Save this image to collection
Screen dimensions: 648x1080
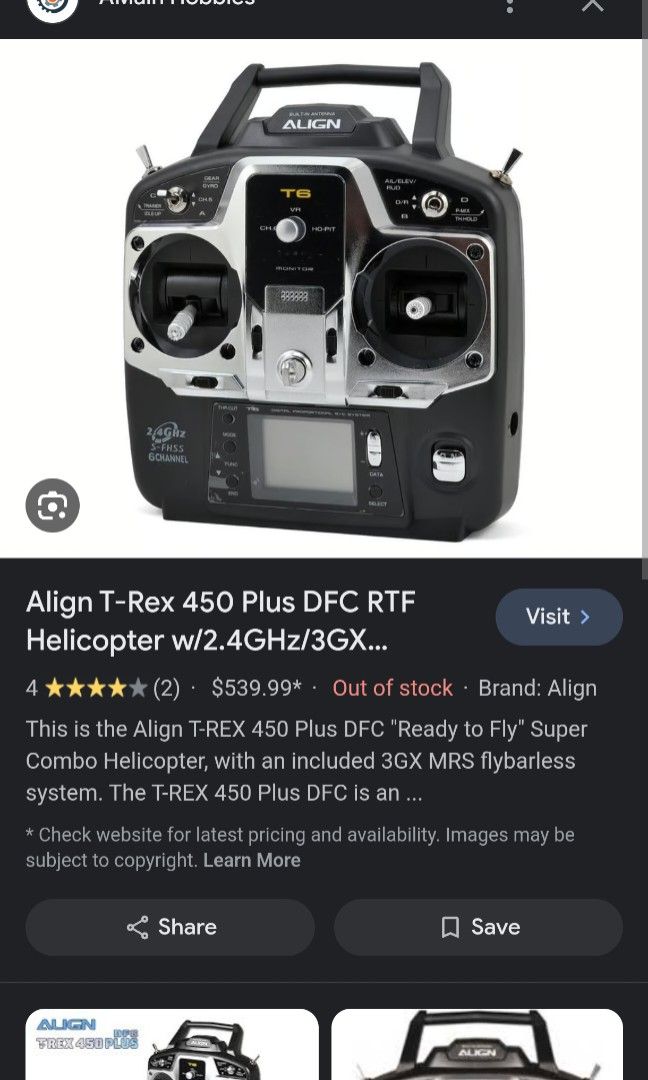478,927
